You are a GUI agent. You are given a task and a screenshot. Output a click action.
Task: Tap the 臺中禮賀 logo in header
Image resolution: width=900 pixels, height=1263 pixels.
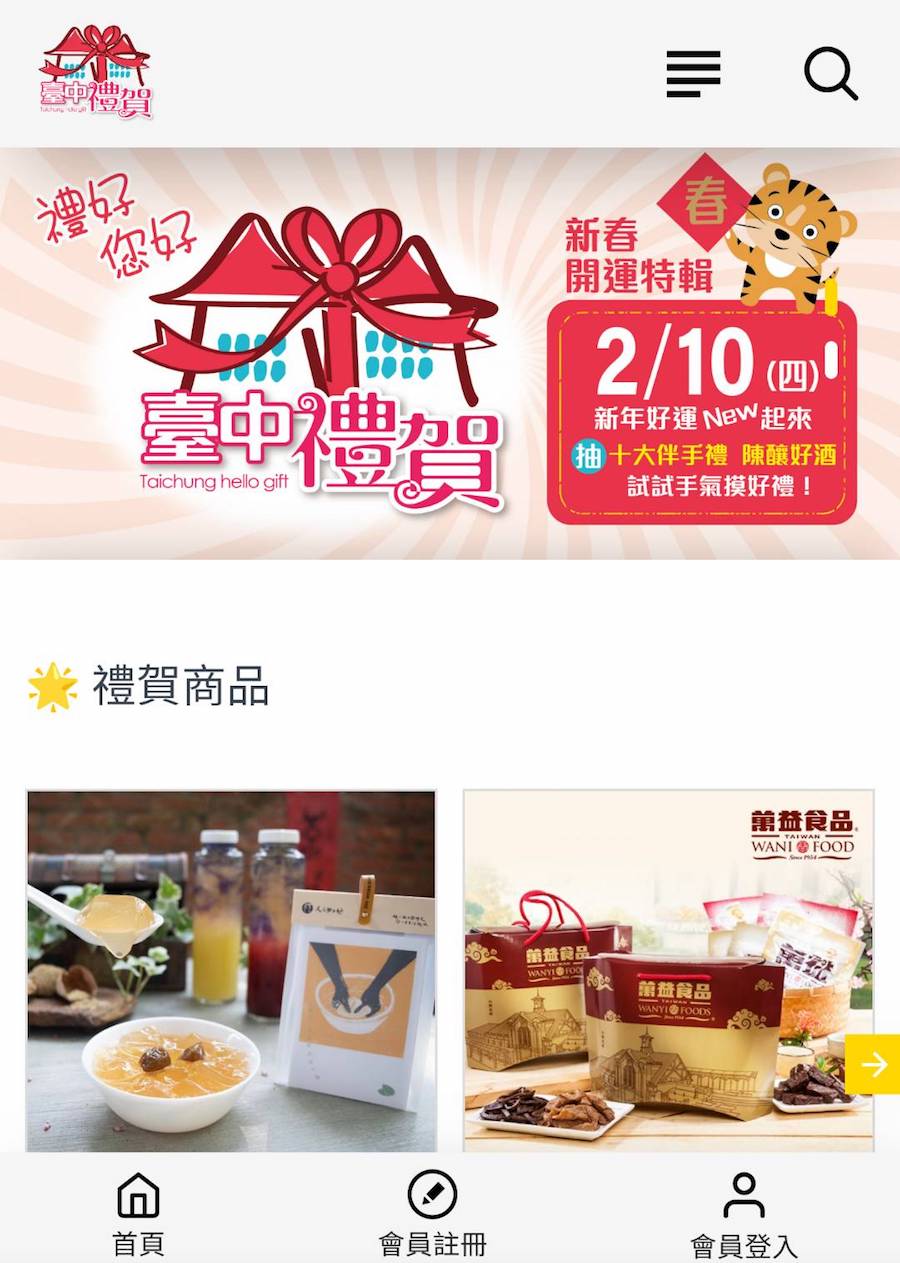[x=96, y=71]
